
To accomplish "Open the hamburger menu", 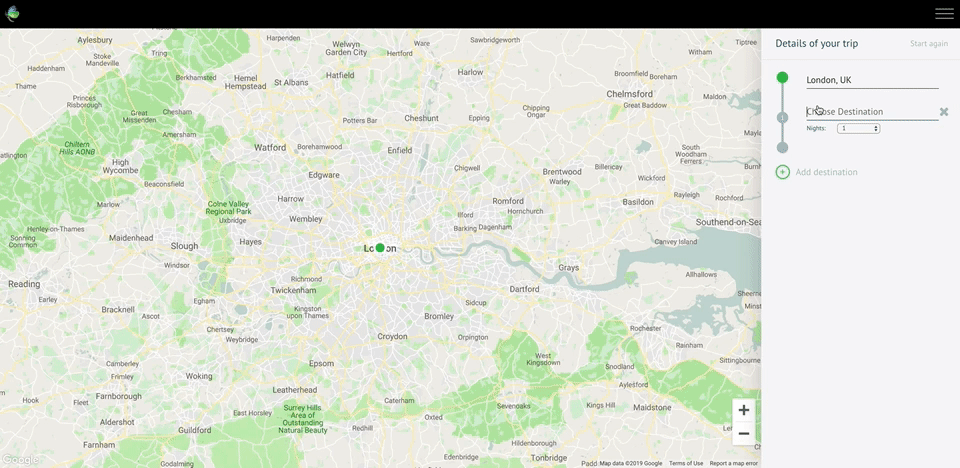I will (x=944, y=14).
